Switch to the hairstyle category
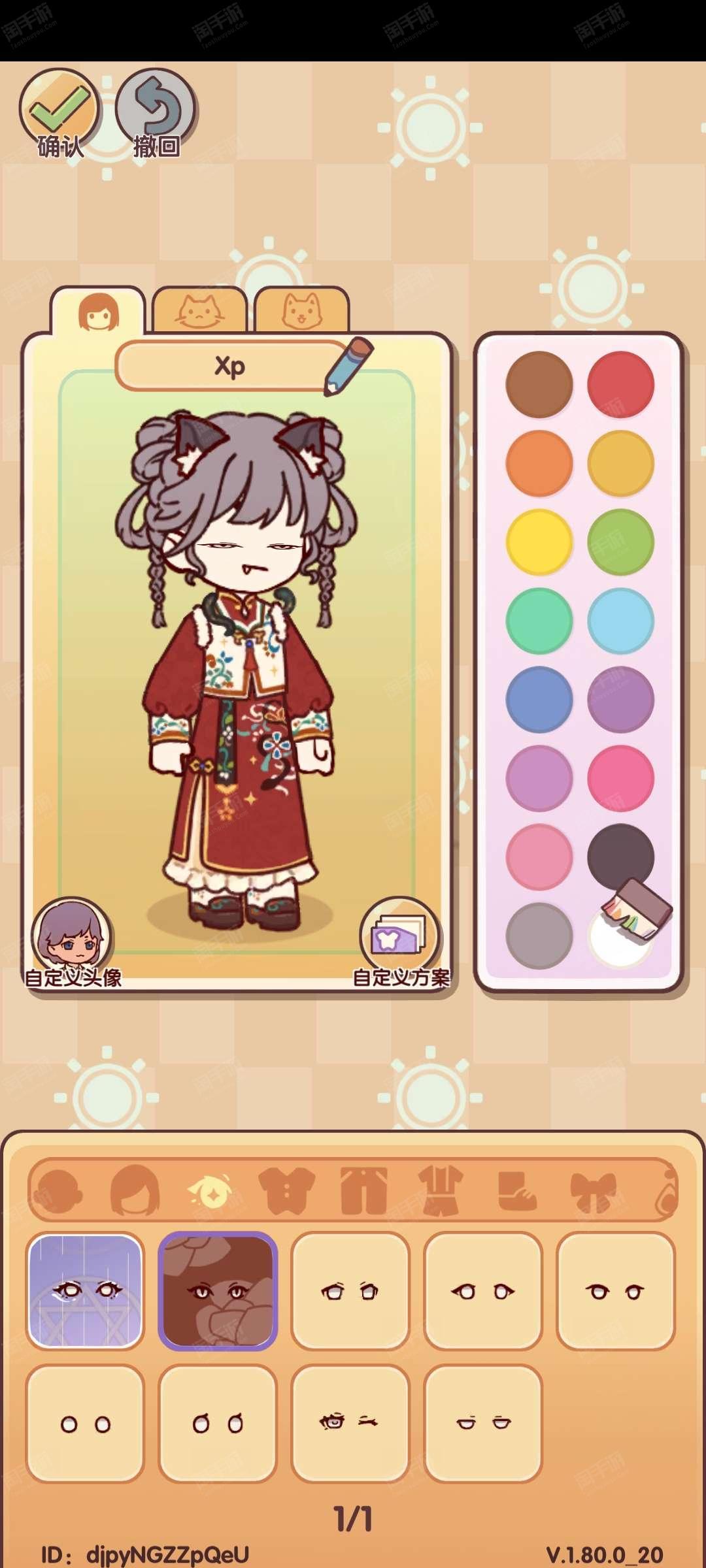The image size is (706, 1568). click(135, 1190)
